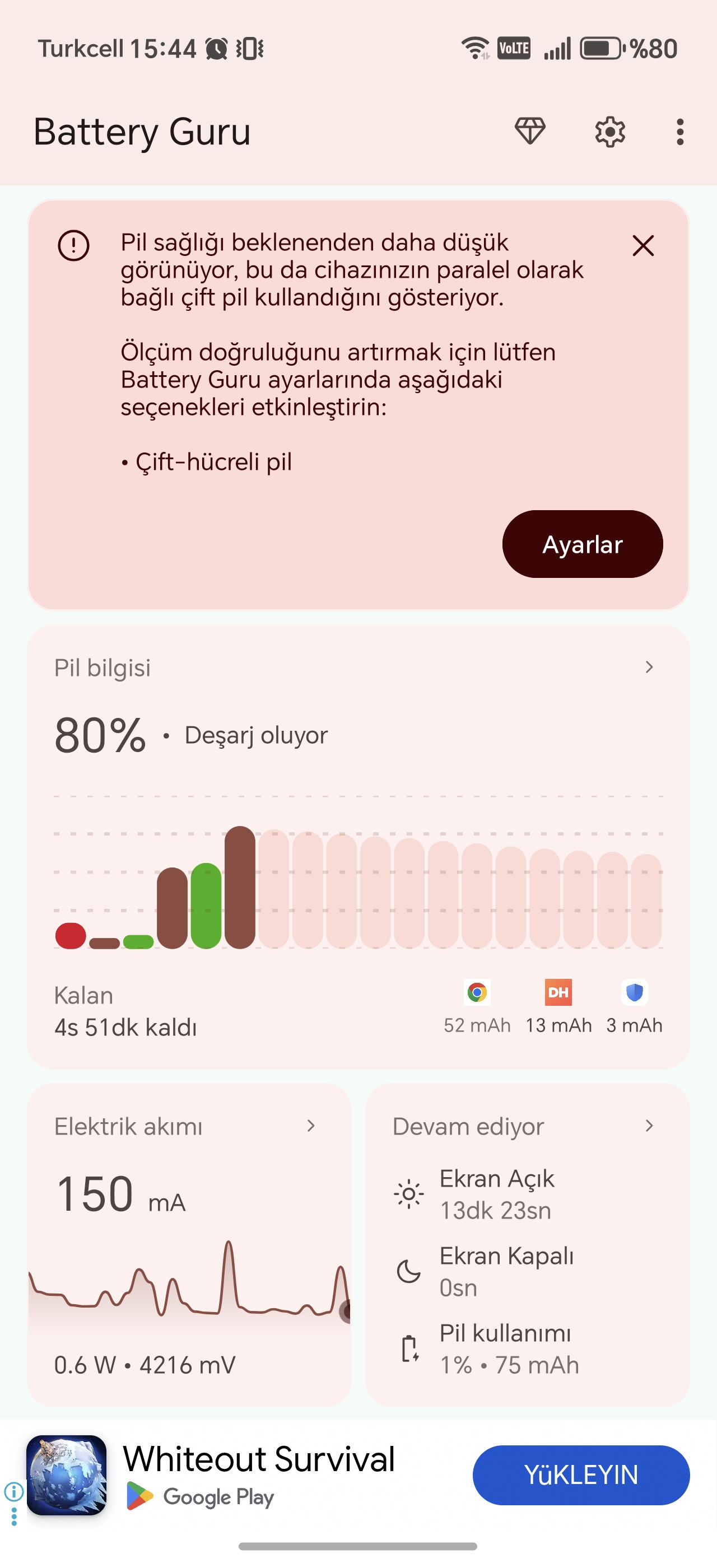Open the overflow menu
The height and width of the screenshot is (1568, 717).
pos(680,132)
